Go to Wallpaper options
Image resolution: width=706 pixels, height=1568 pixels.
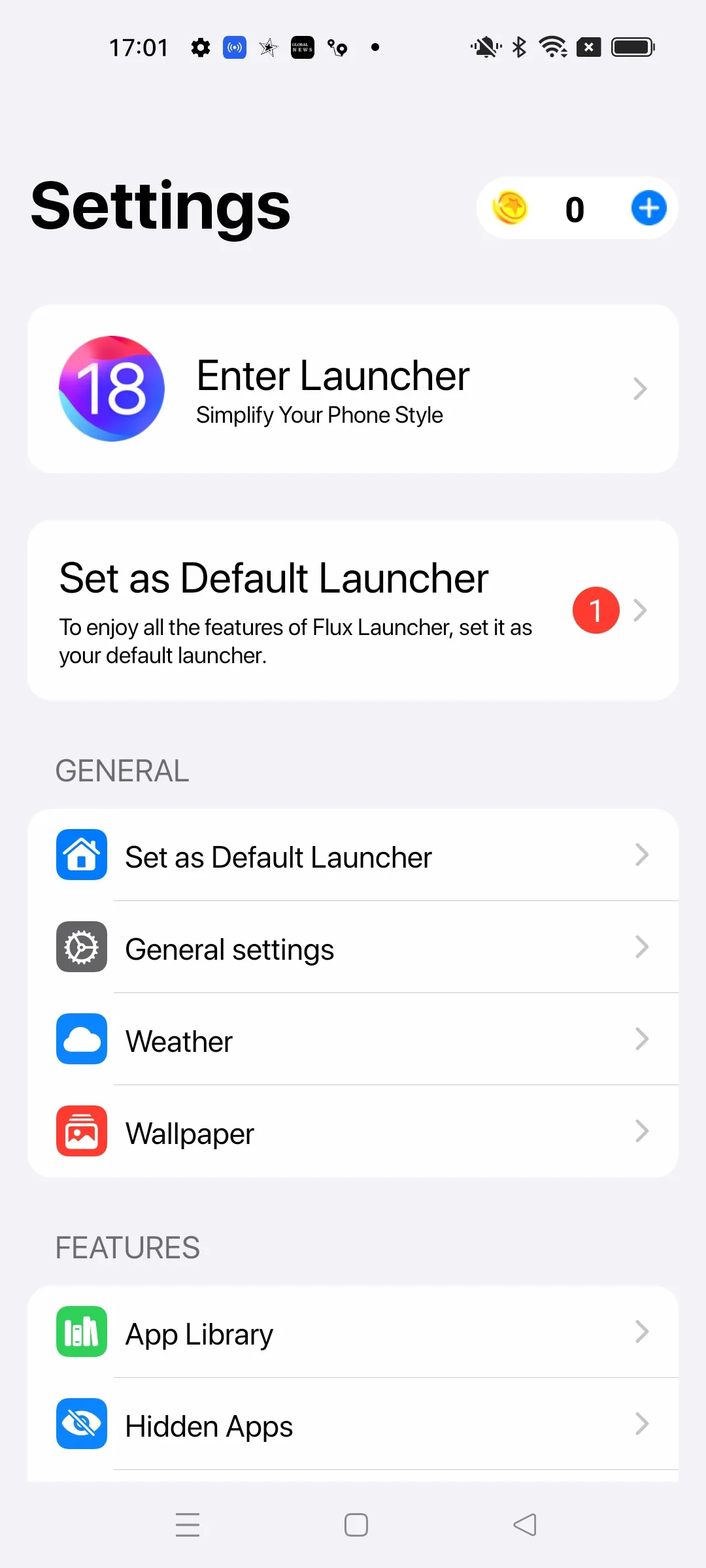353,1132
